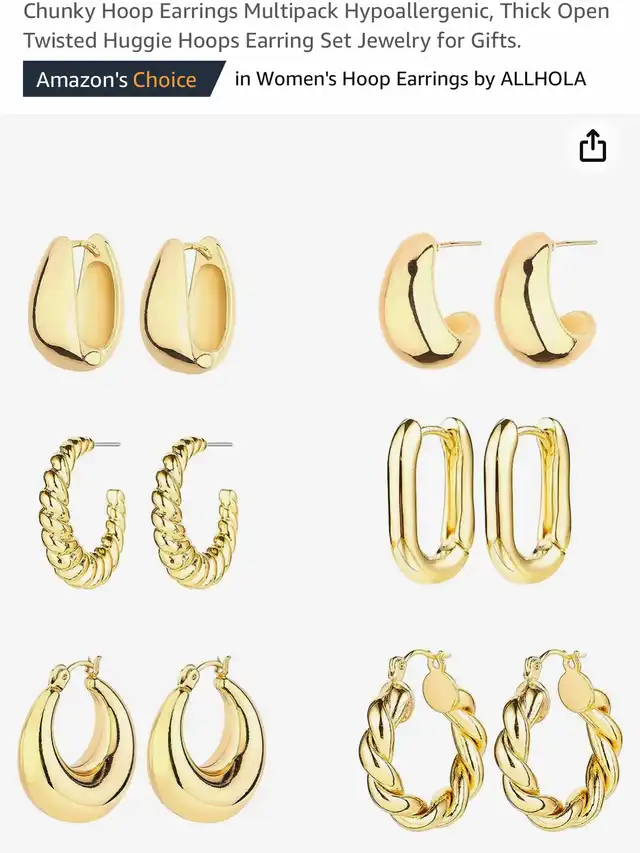Open the hoop earrings product image
This screenshot has height=853, width=640.
point(319,500)
